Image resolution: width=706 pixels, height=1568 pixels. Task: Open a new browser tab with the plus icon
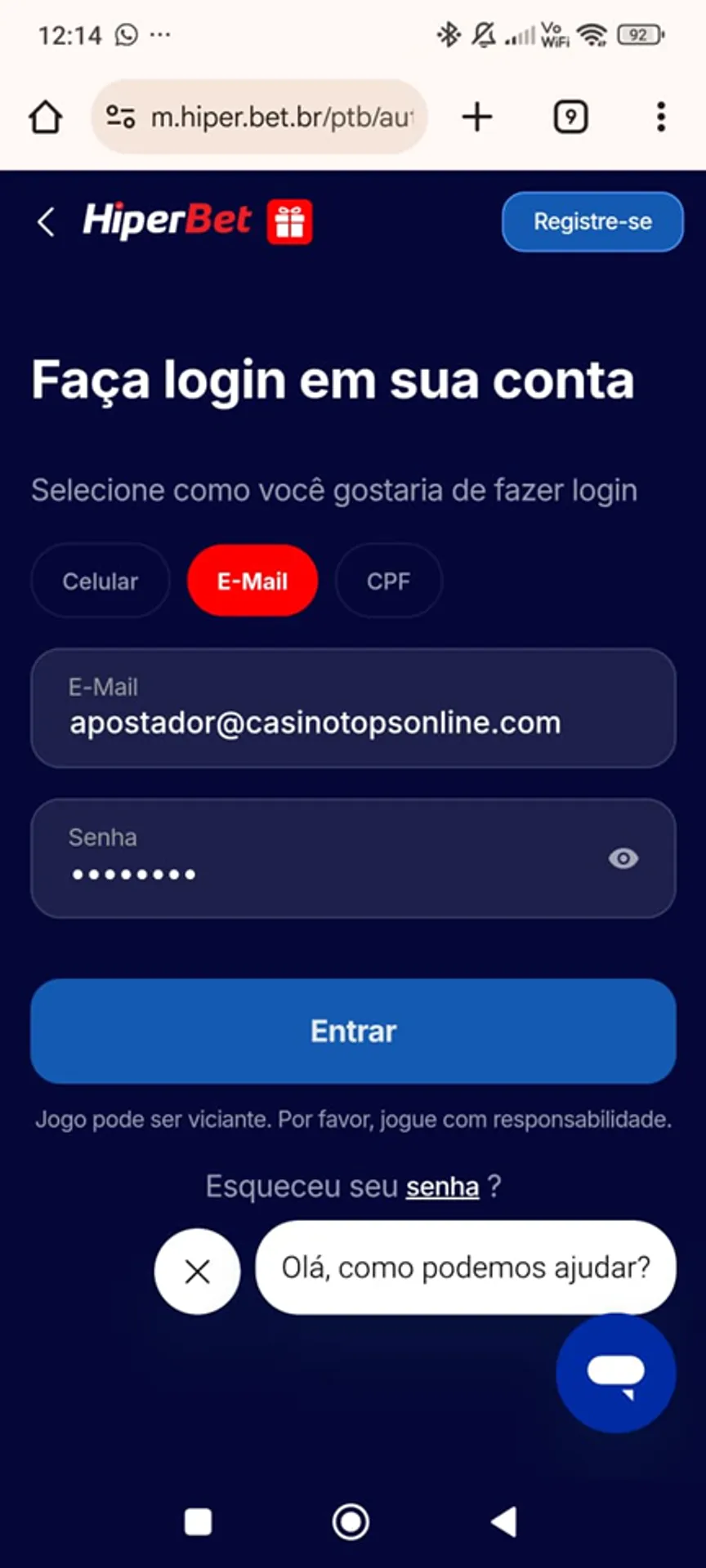point(477,116)
